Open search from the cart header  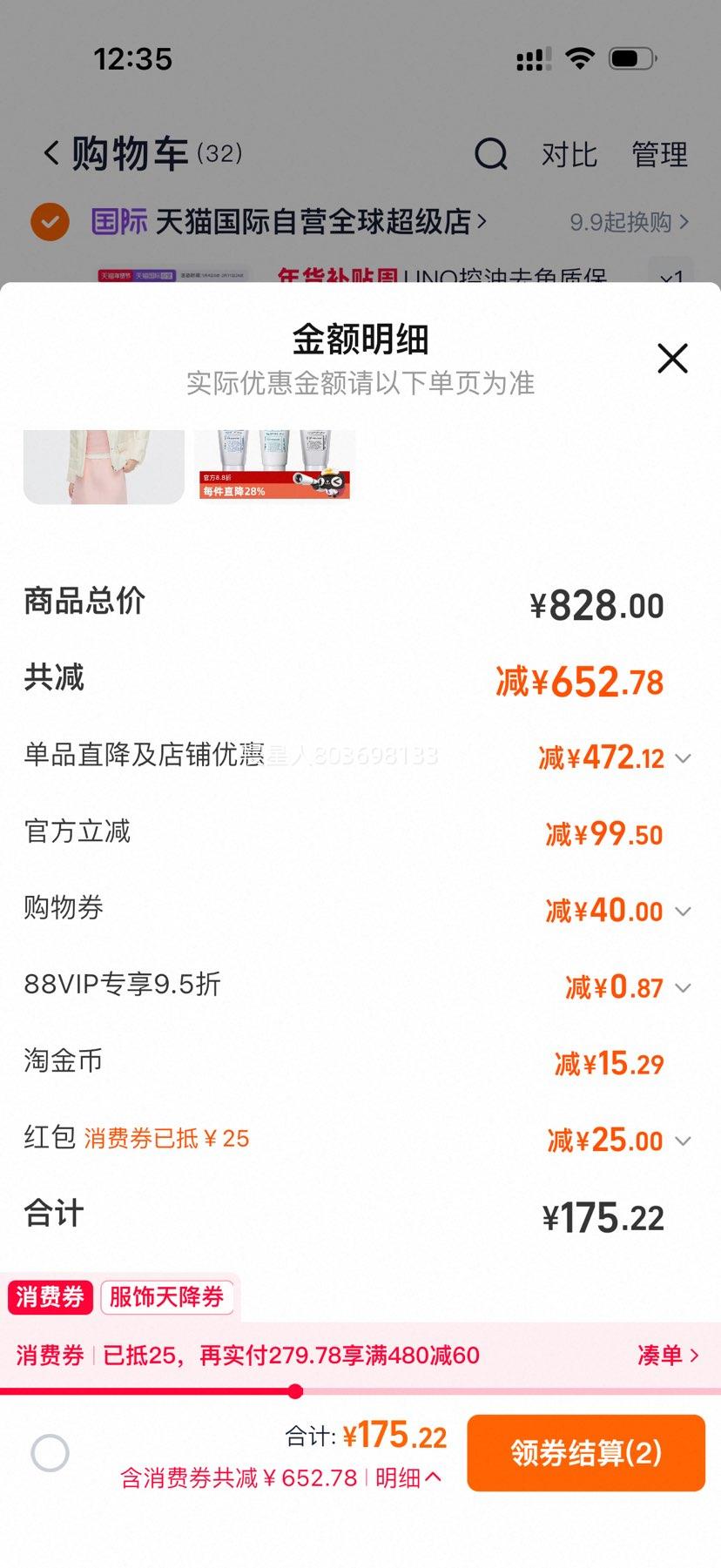492,154
